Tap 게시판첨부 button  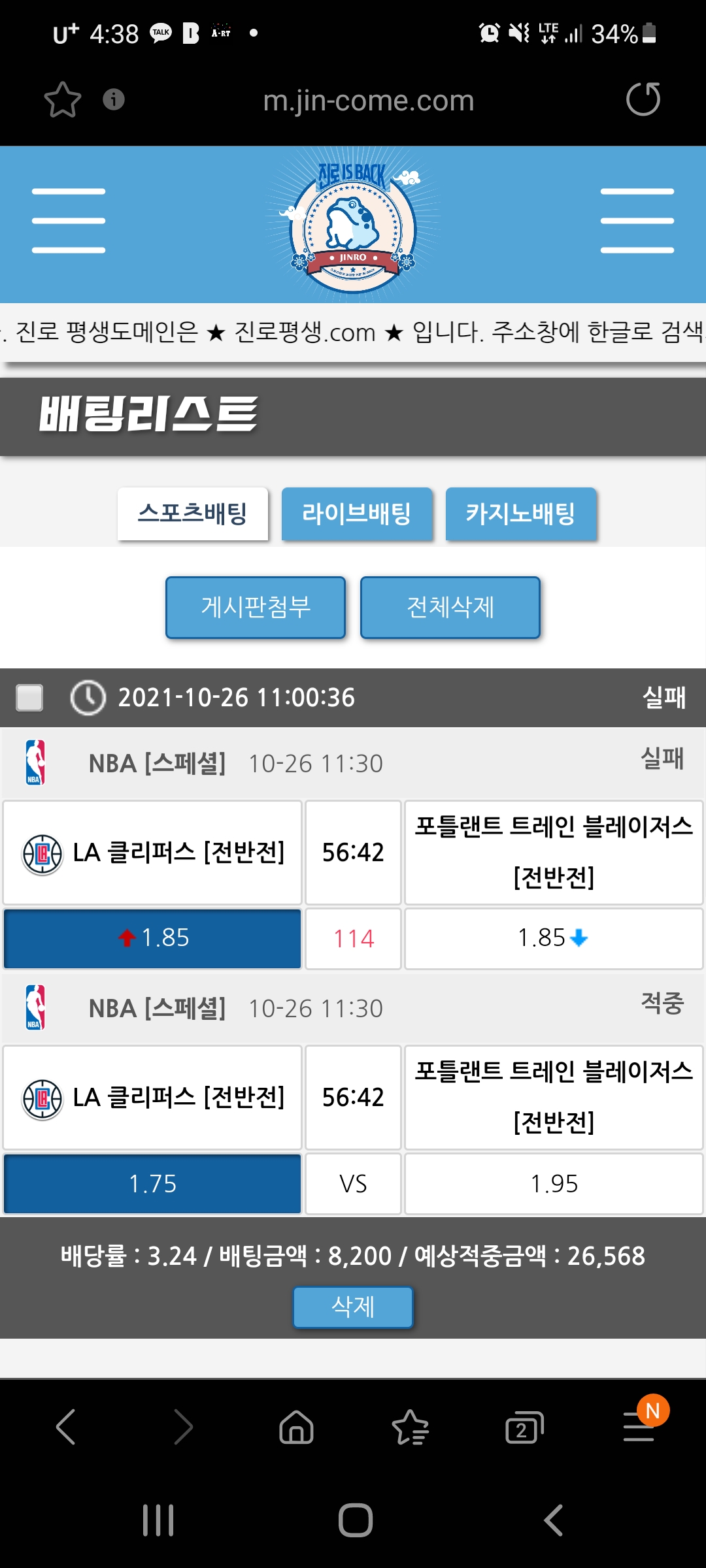(256, 607)
